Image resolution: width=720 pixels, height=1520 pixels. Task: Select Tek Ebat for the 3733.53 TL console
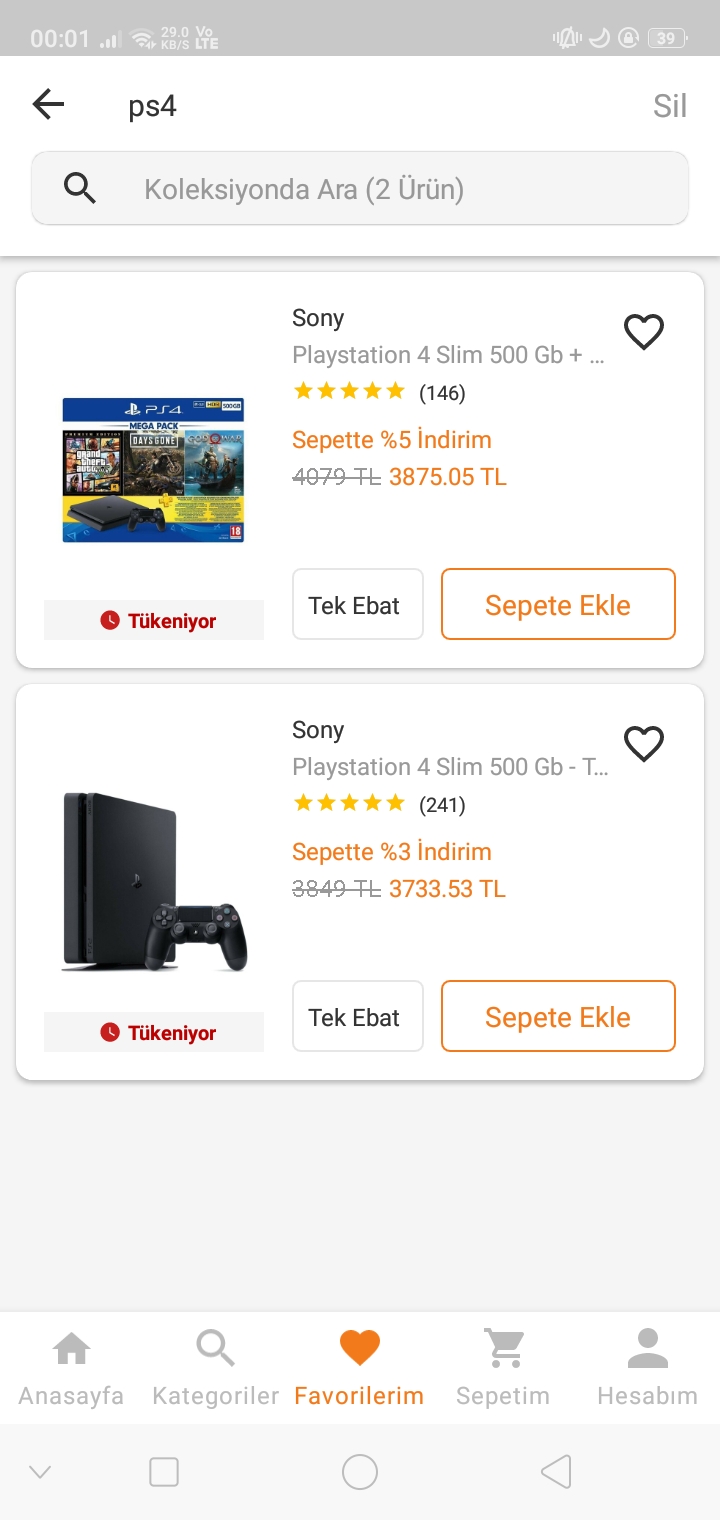click(357, 1016)
